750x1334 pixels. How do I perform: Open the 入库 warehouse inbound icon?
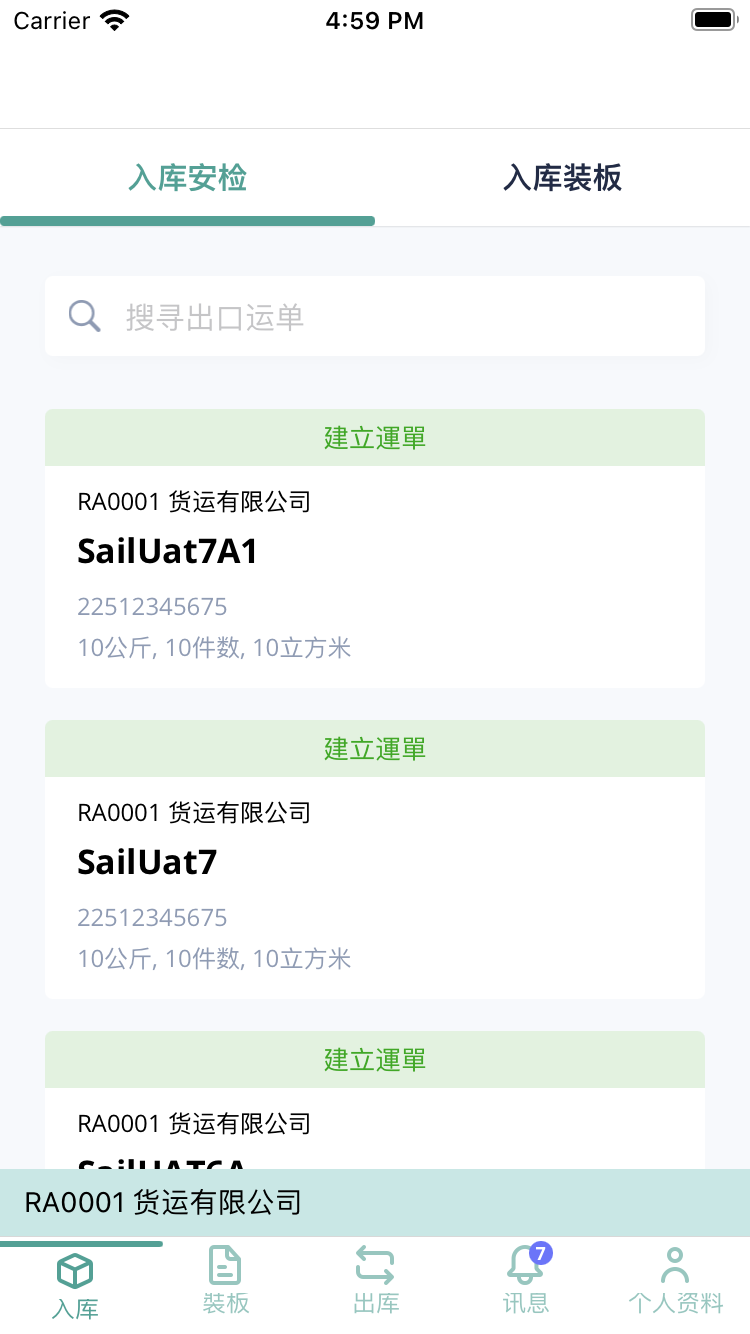click(x=75, y=1270)
